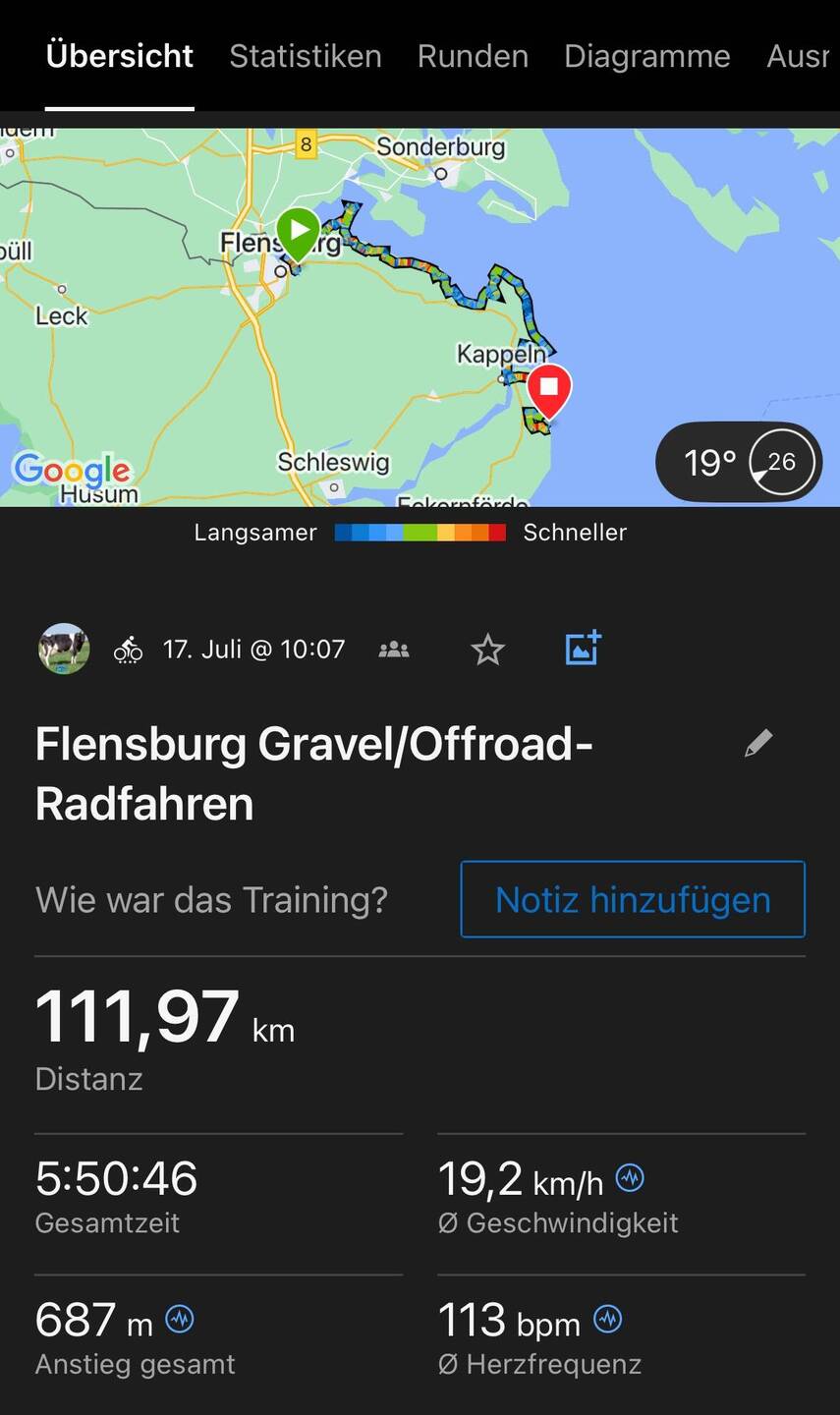The height and width of the screenshot is (1415, 840).
Task: Edit the activity name with pencil
Action: pyautogui.click(x=758, y=744)
